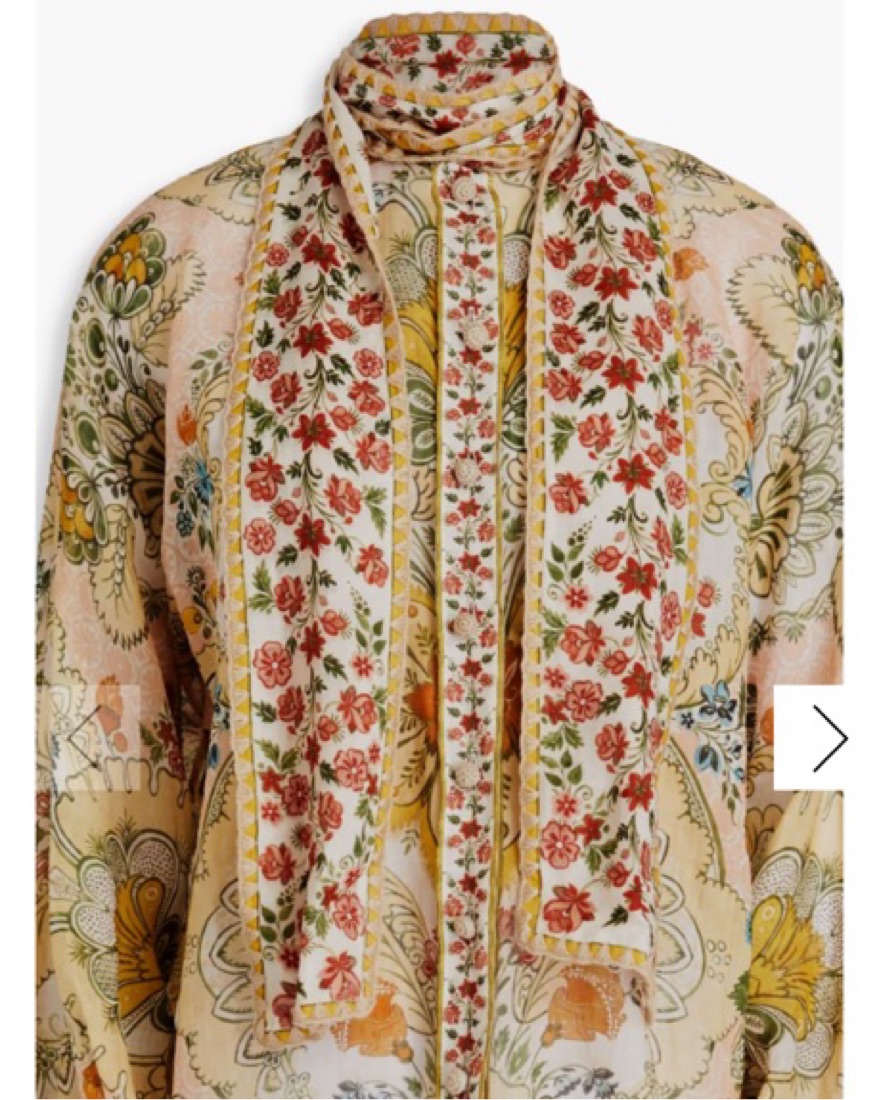Show the next product image
This screenshot has height=1100, width=879.
[x=827, y=738]
